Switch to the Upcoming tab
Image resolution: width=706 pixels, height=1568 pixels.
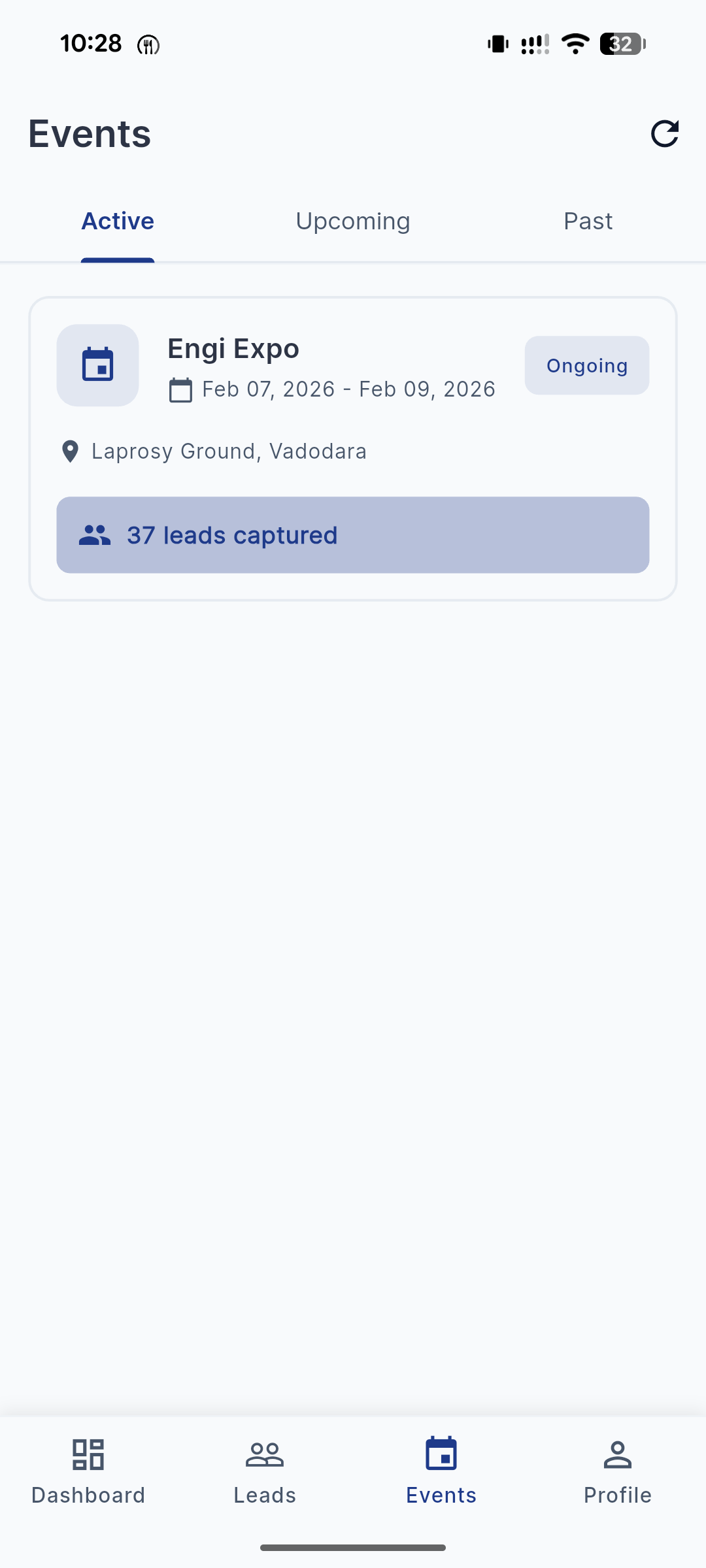[x=353, y=221]
